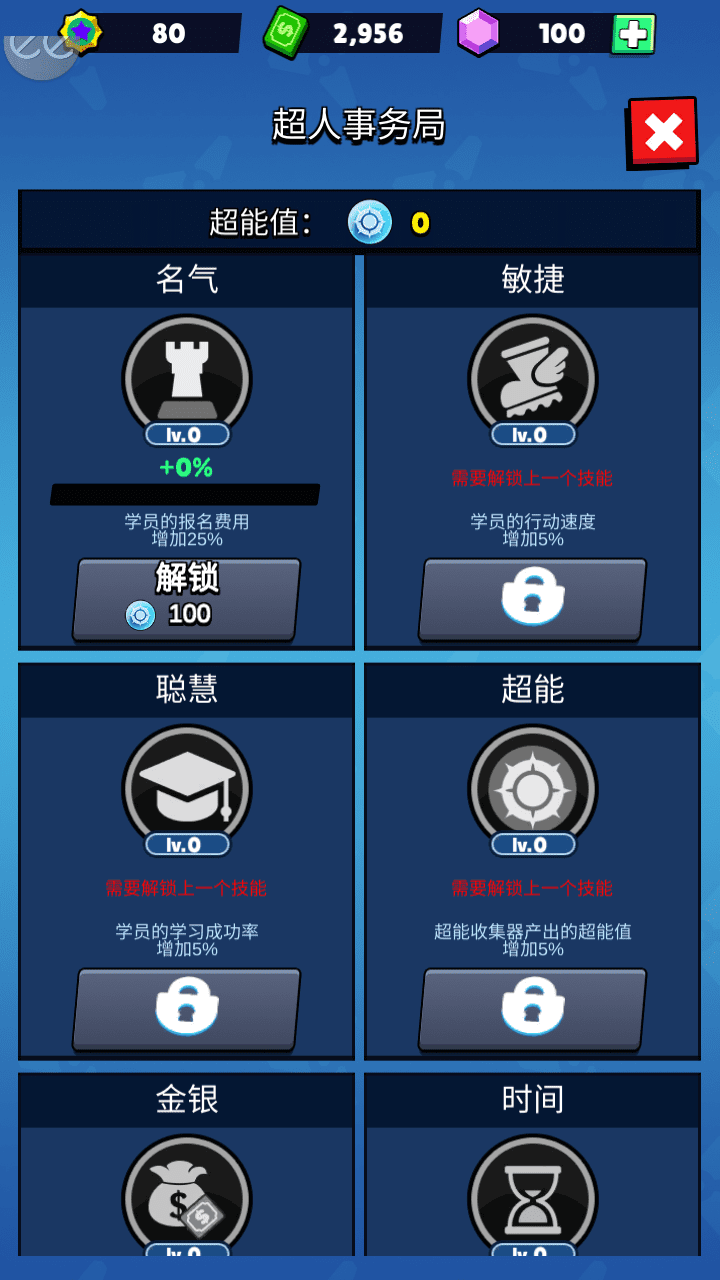Tap the locked button under 敏捷
The width and height of the screenshot is (720, 1280).
(x=532, y=599)
